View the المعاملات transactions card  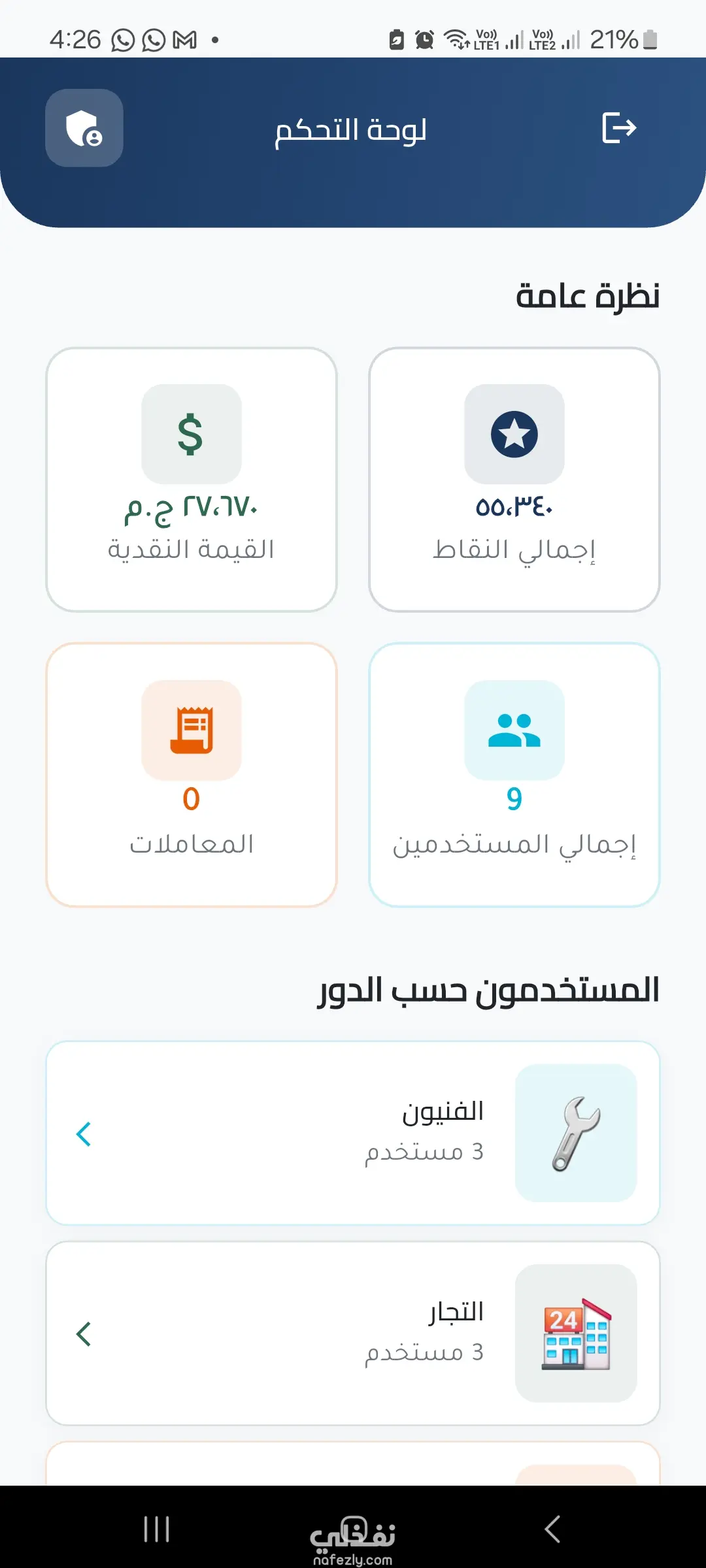(192, 775)
